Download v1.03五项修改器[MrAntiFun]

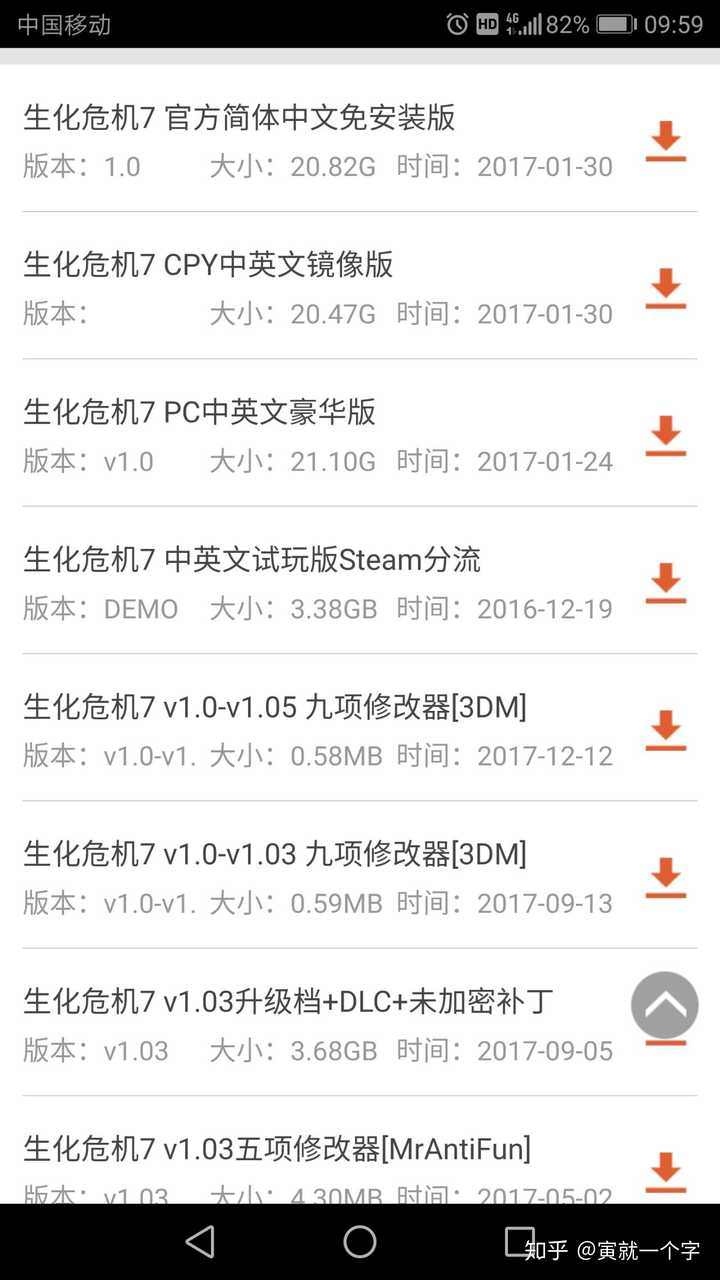coord(665,1171)
